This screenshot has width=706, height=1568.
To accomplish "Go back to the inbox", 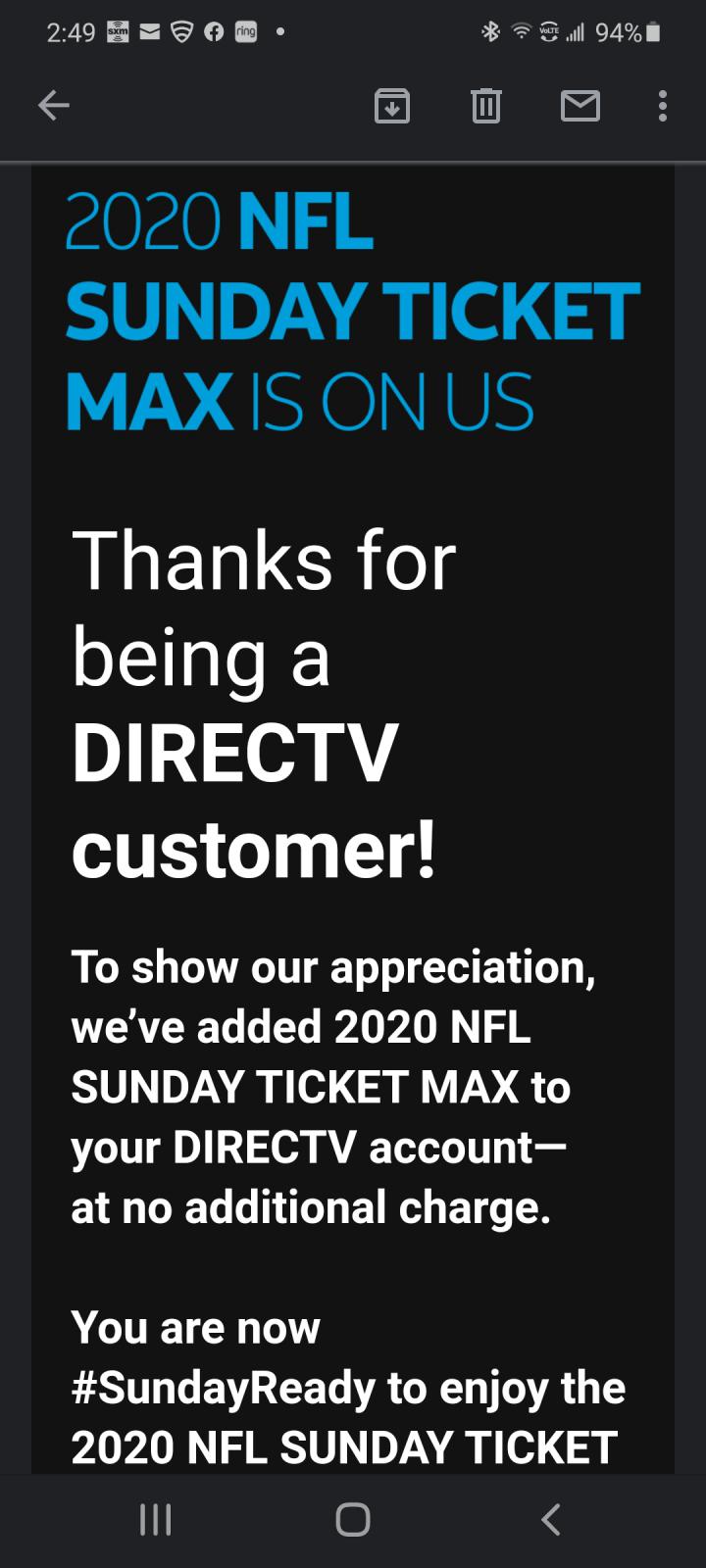I will (54, 105).
